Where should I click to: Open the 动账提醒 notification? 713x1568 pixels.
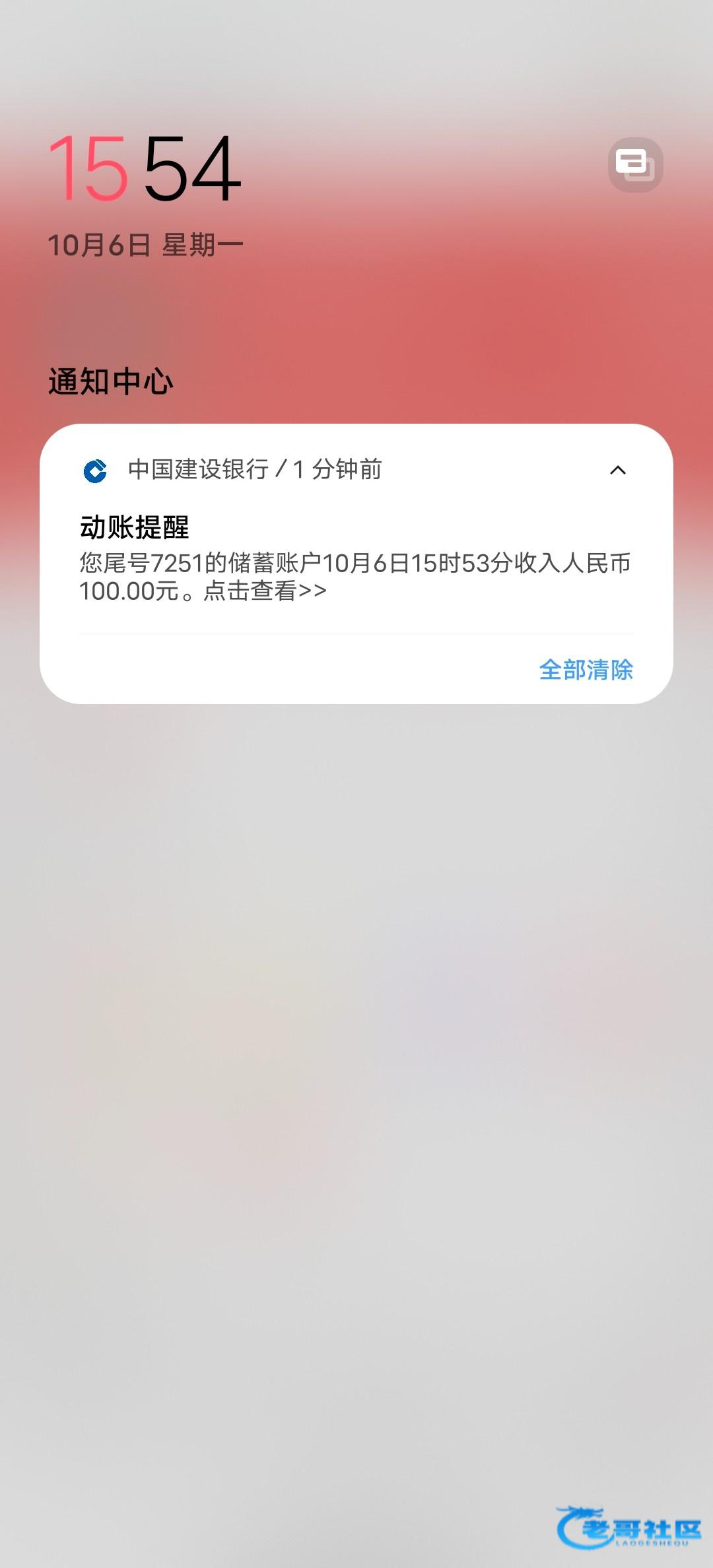[355, 559]
